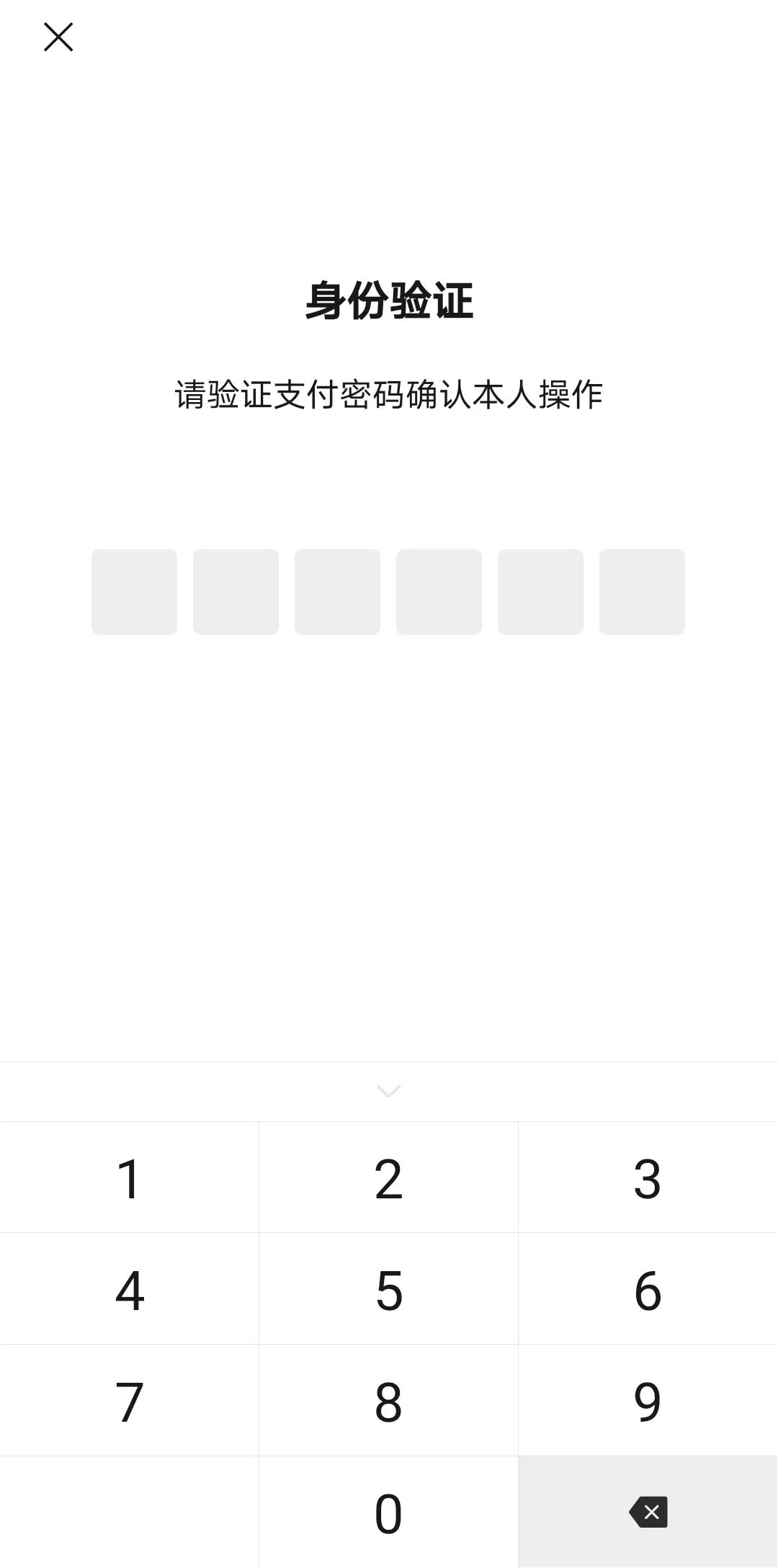Enter digit 5 on the keypad
Screen dimensions: 778x1568
(388, 1290)
